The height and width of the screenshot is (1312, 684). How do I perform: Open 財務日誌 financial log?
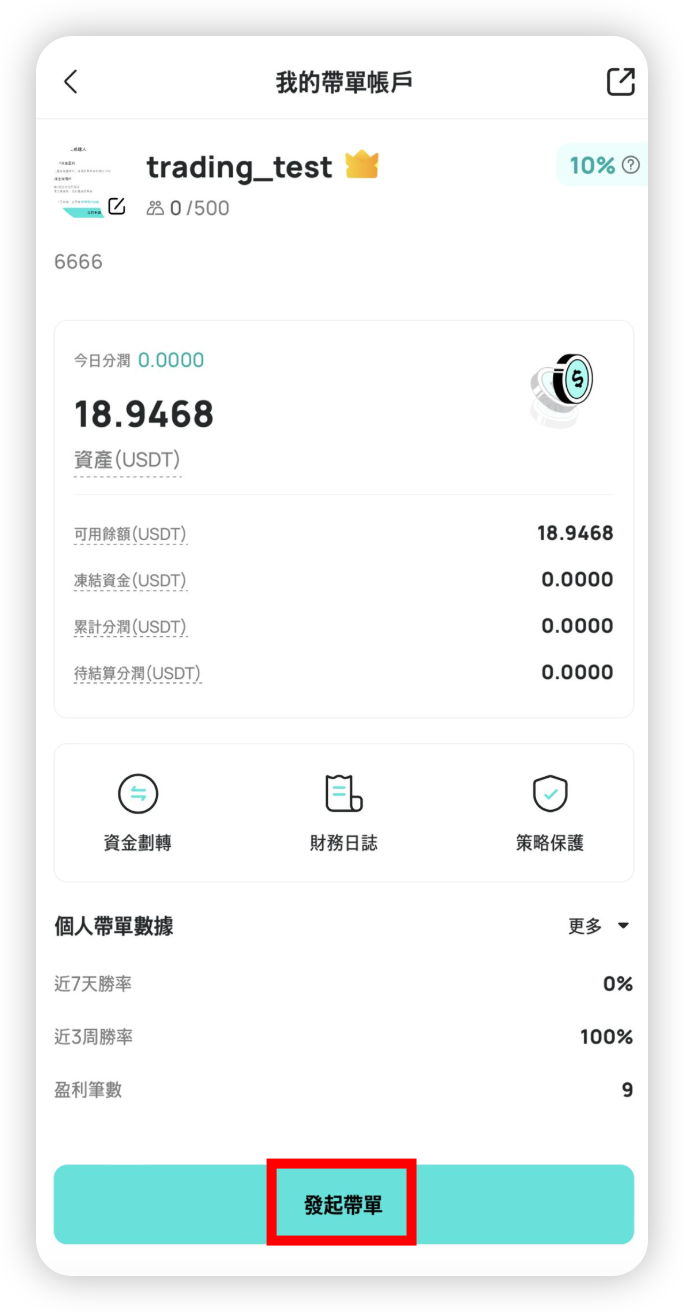click(x=344, y=813)
